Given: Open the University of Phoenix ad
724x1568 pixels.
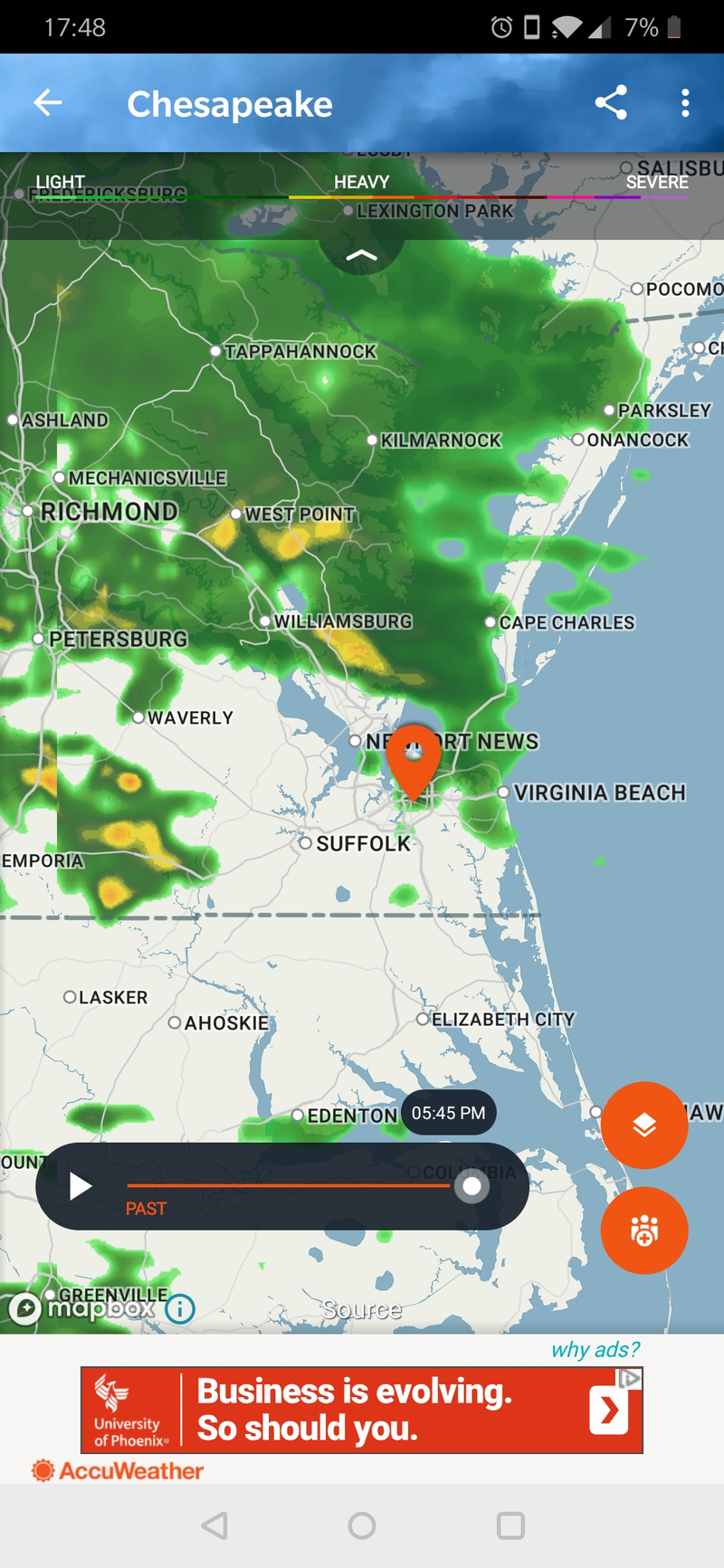Looking at the screenshot, I should pos(362,1410).
